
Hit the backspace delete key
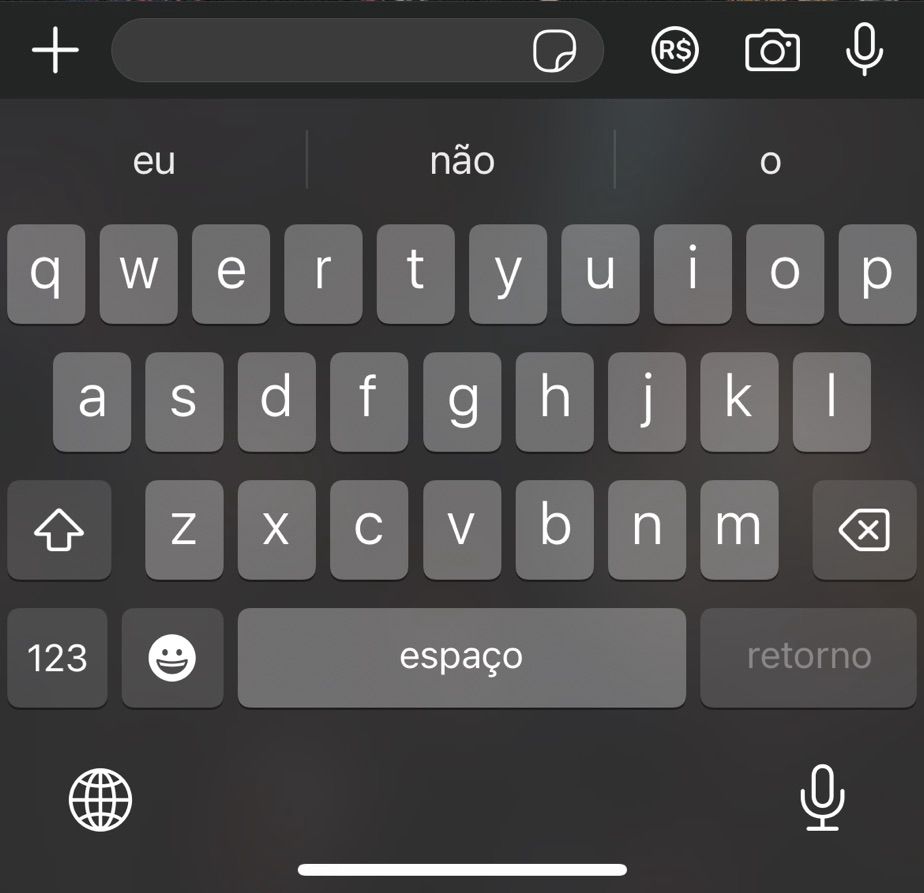tap(864, 529)
